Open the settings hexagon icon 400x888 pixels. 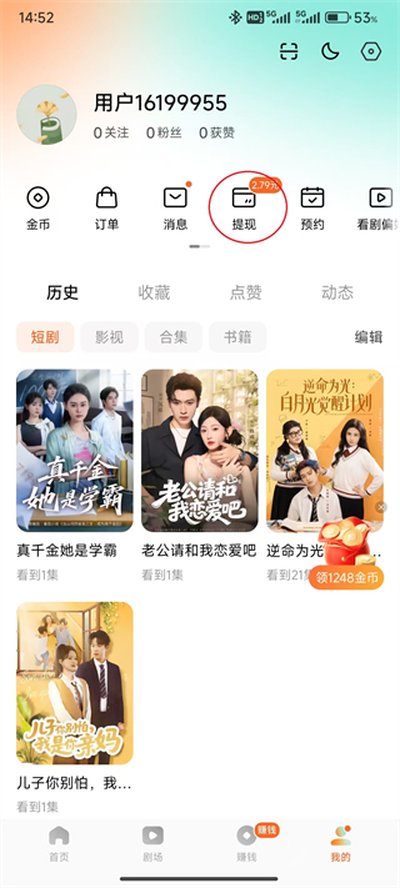pyautogui.click(x=371, y=52)
